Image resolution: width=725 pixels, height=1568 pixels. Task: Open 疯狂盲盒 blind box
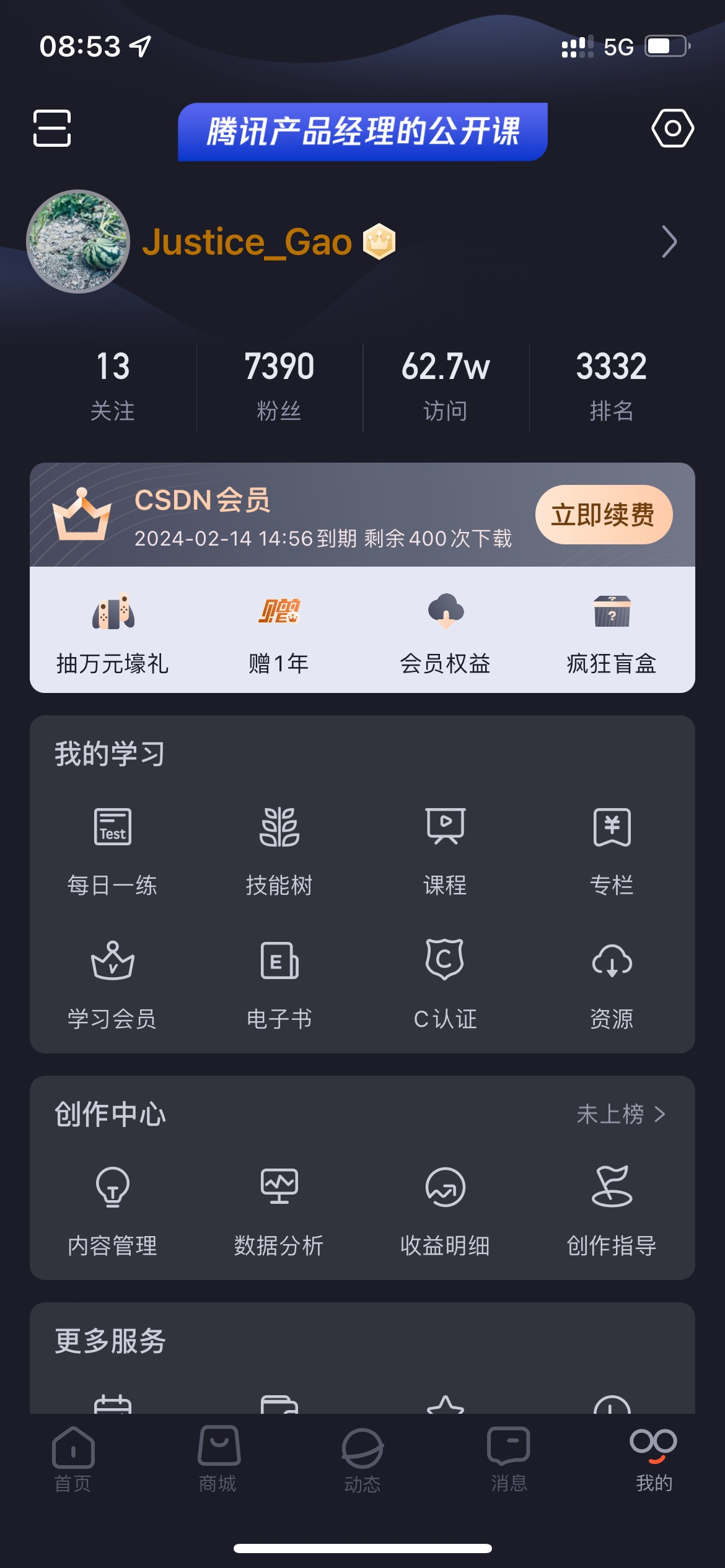tap(612, 632)
